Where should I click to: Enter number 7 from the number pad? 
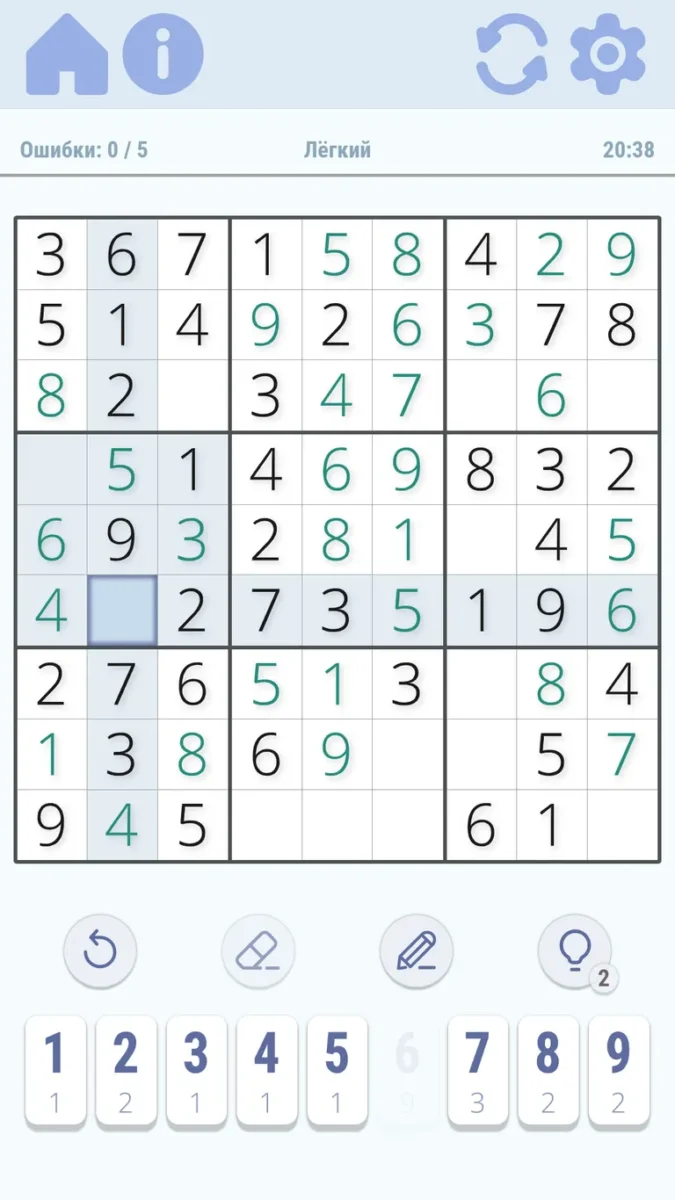478,1068
